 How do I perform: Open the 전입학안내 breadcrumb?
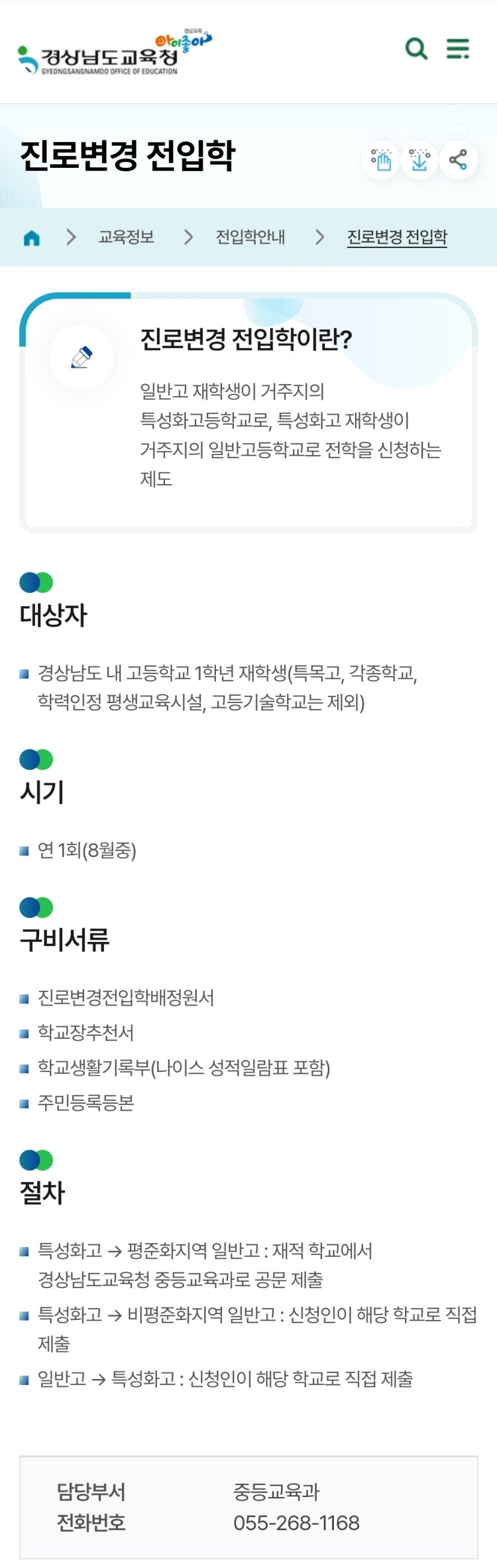click(250, 237)
